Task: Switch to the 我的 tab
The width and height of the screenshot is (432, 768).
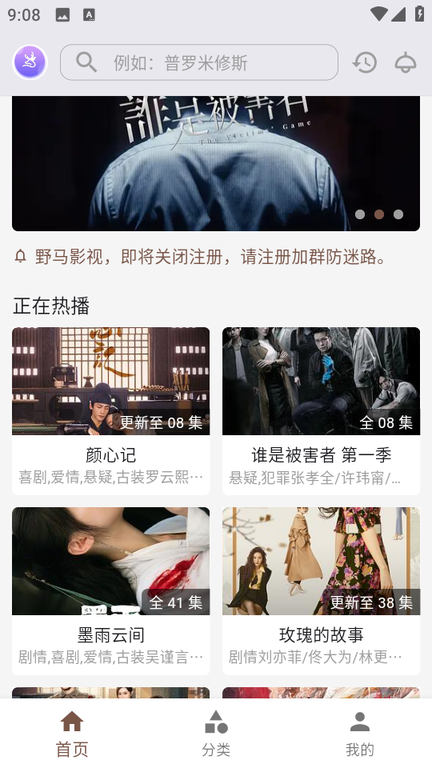Action: tap(360, 733)
